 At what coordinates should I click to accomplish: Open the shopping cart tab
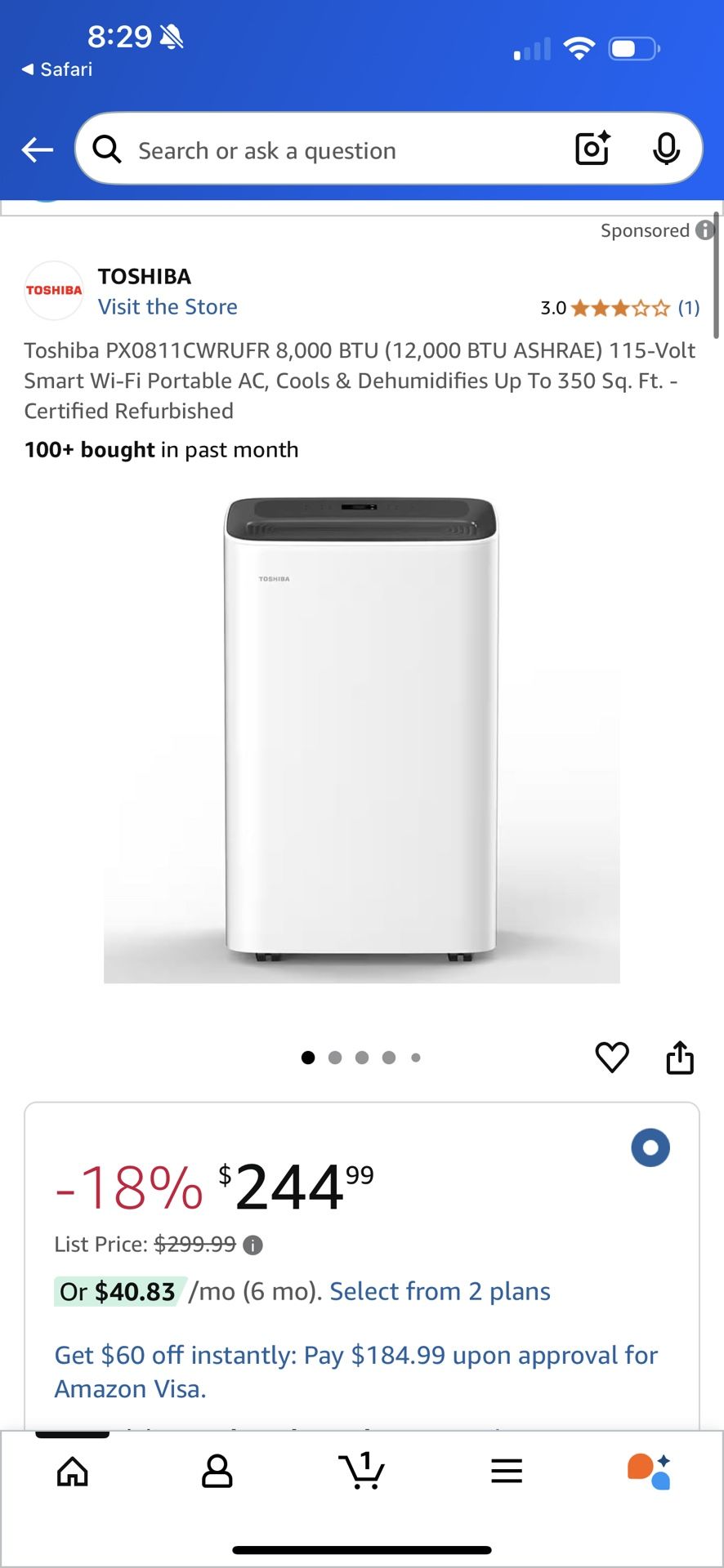[362, 1472]
